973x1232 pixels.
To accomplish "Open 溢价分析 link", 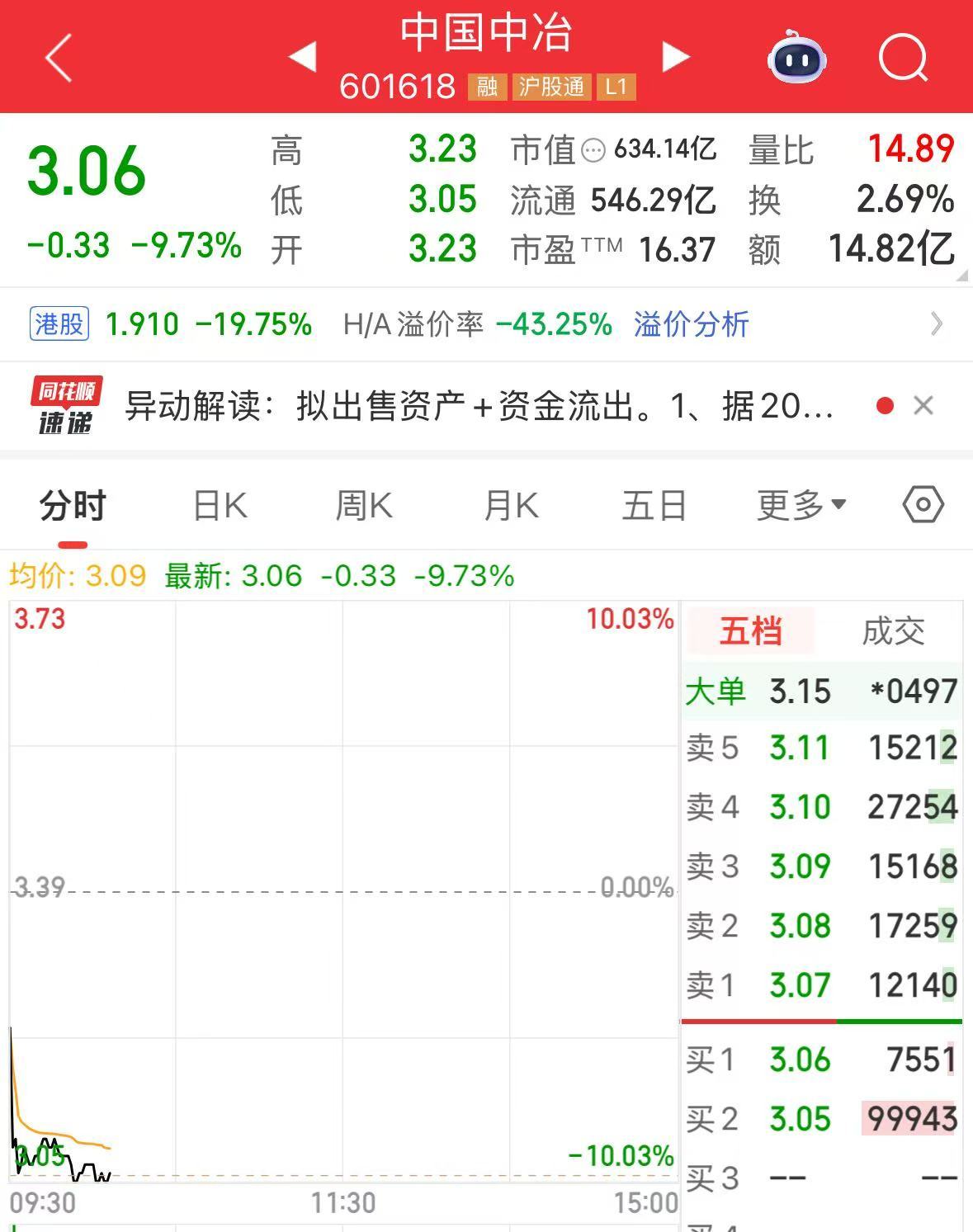I will tap(691, 324).
